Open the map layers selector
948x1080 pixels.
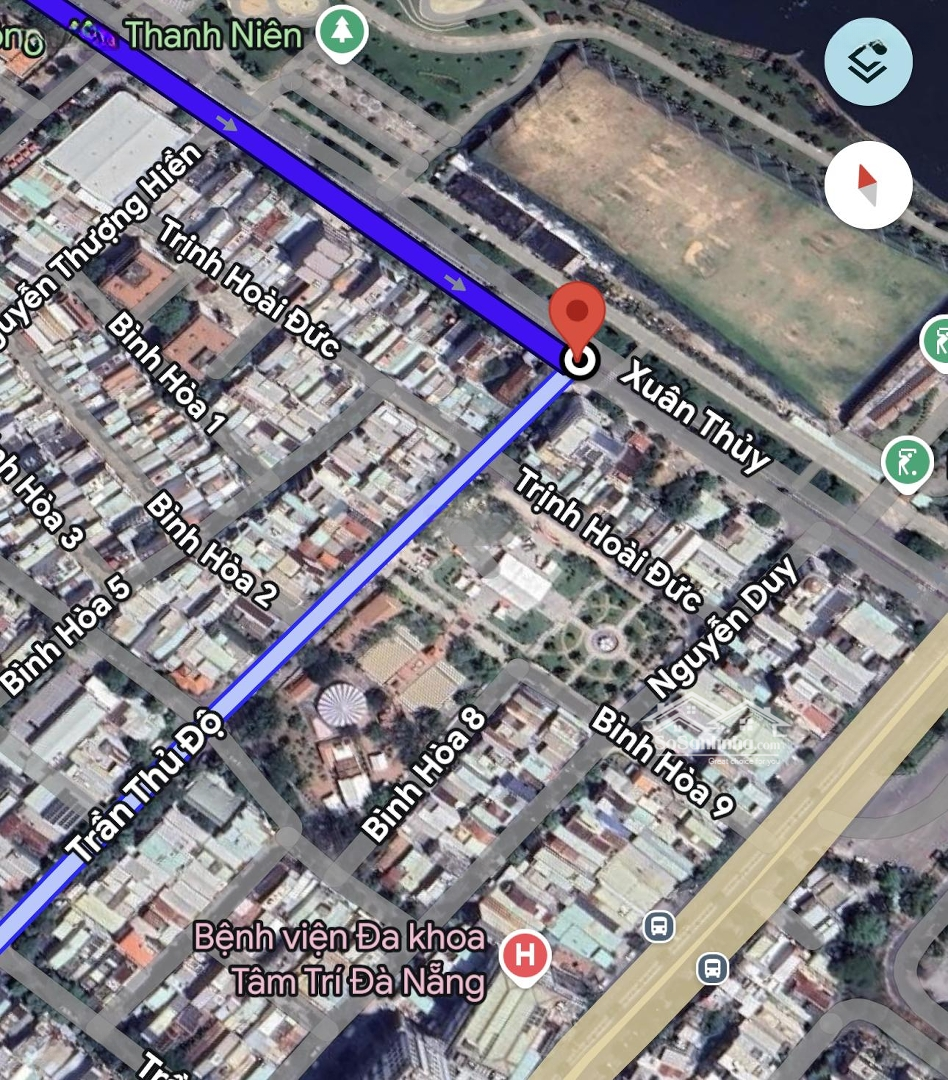[868, 62]
